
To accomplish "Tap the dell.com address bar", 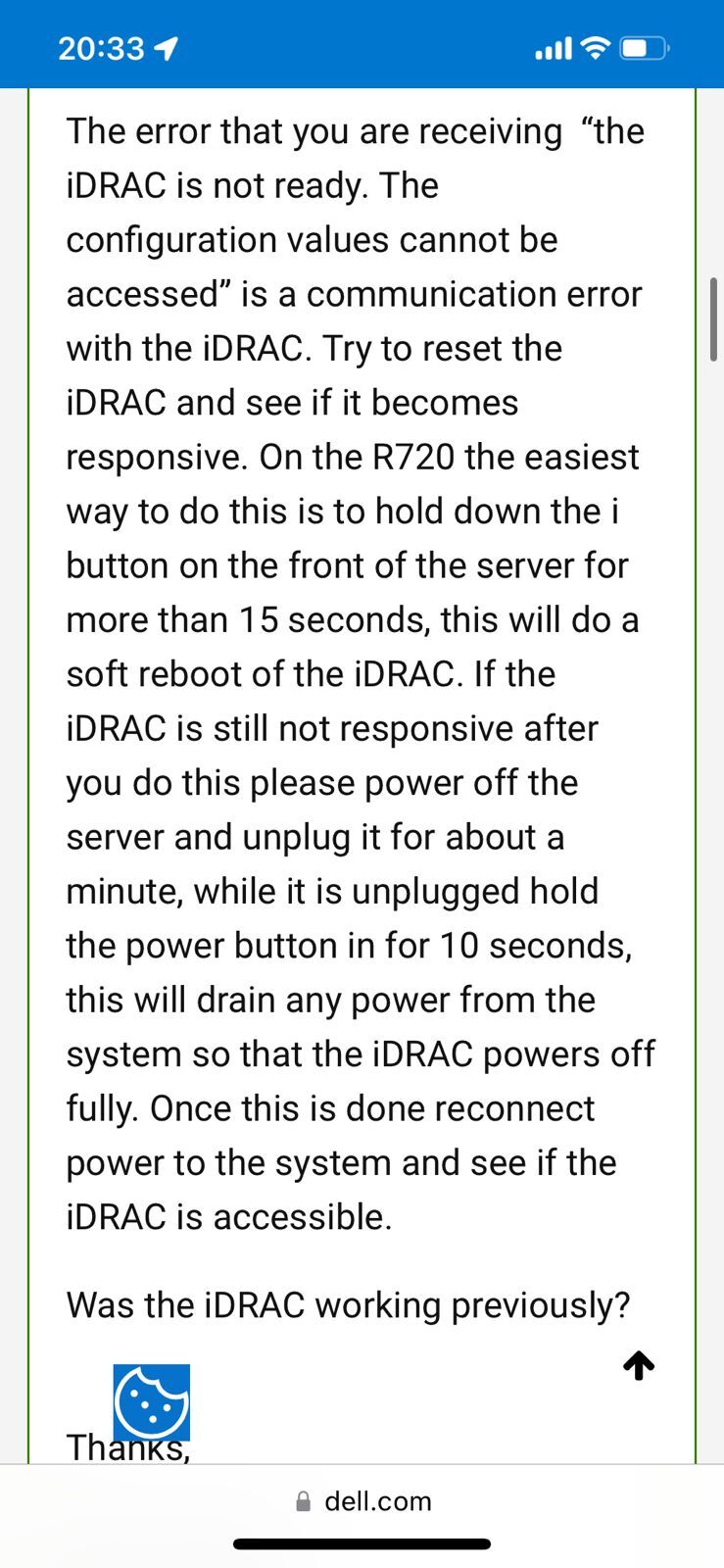I will coord(362,1501).
